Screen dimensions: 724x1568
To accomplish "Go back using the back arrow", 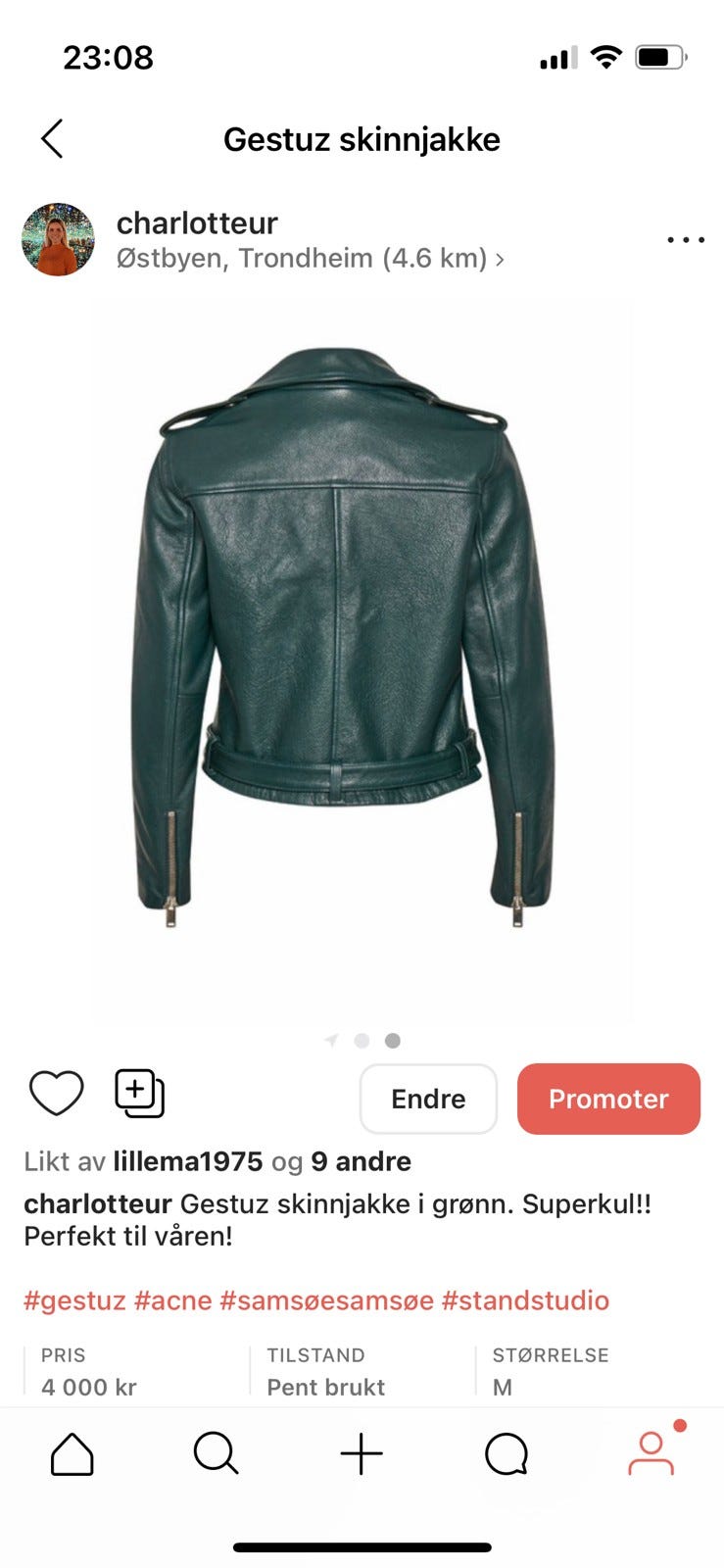I will 52,138.
